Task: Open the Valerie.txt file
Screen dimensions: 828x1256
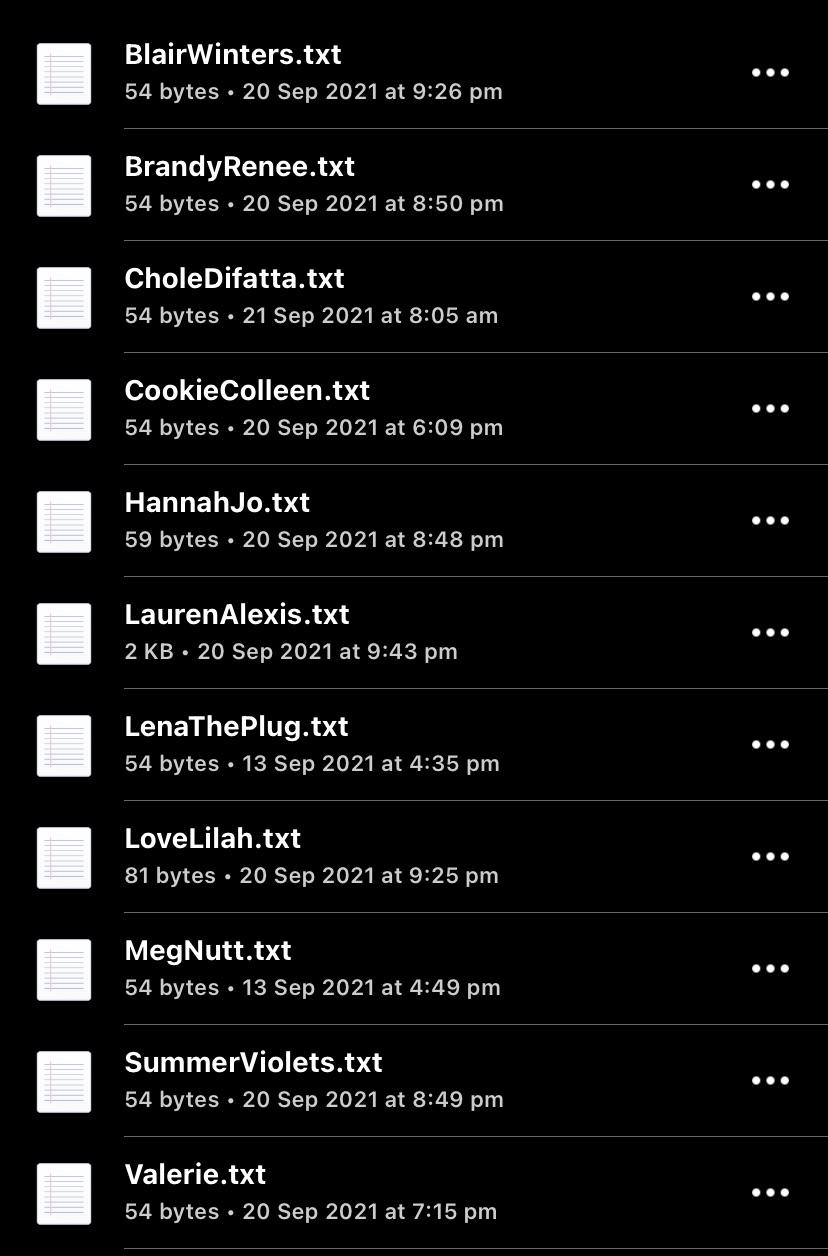Action: point(196,1175)
